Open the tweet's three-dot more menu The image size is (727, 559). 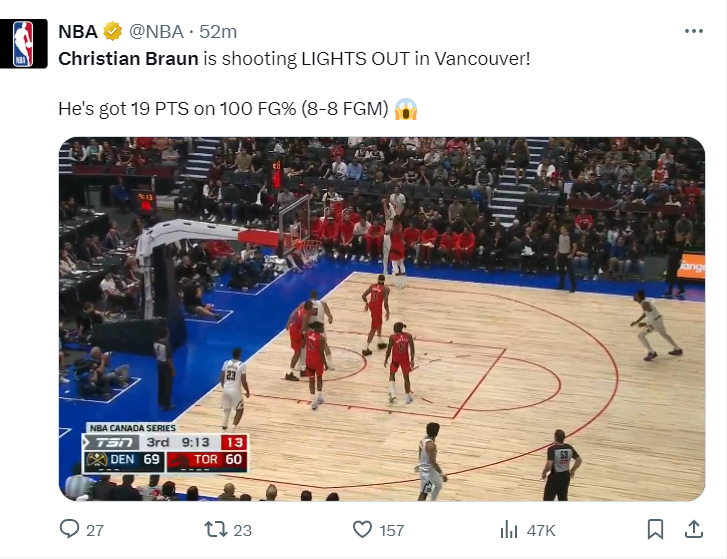pos(693,31)
